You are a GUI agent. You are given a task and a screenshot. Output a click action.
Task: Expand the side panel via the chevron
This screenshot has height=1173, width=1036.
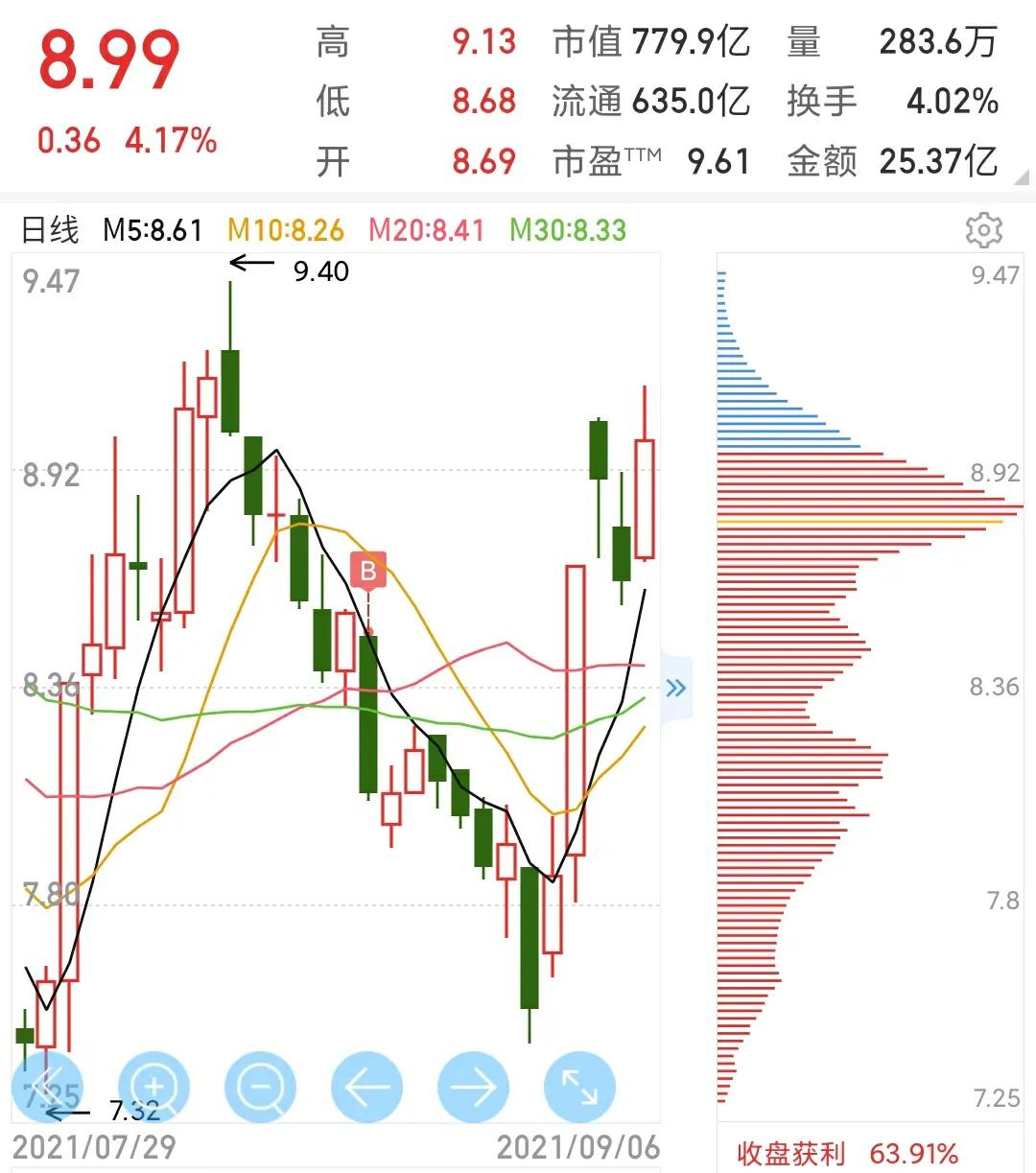point(677,686)
